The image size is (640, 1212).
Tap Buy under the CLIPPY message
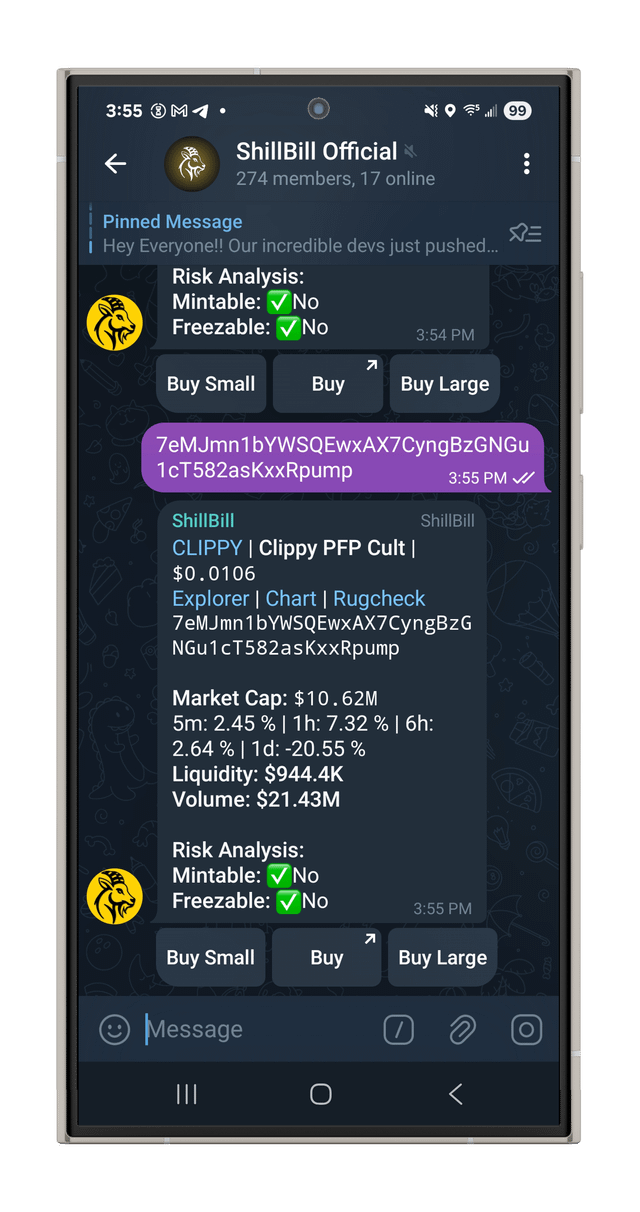pos(327,957)
